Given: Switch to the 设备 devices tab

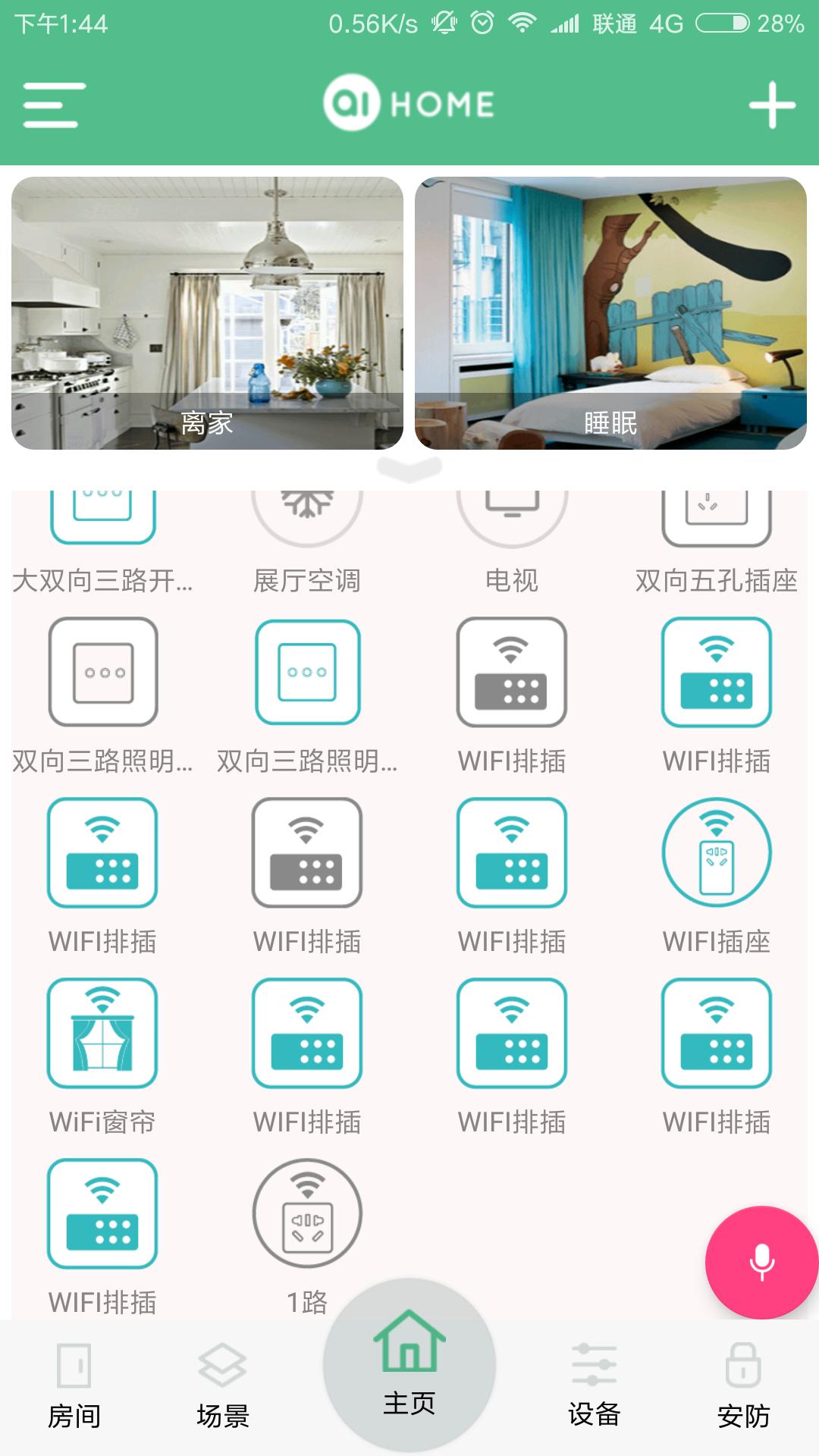Looking at the screenshot, I should [x=594, y=1395].
